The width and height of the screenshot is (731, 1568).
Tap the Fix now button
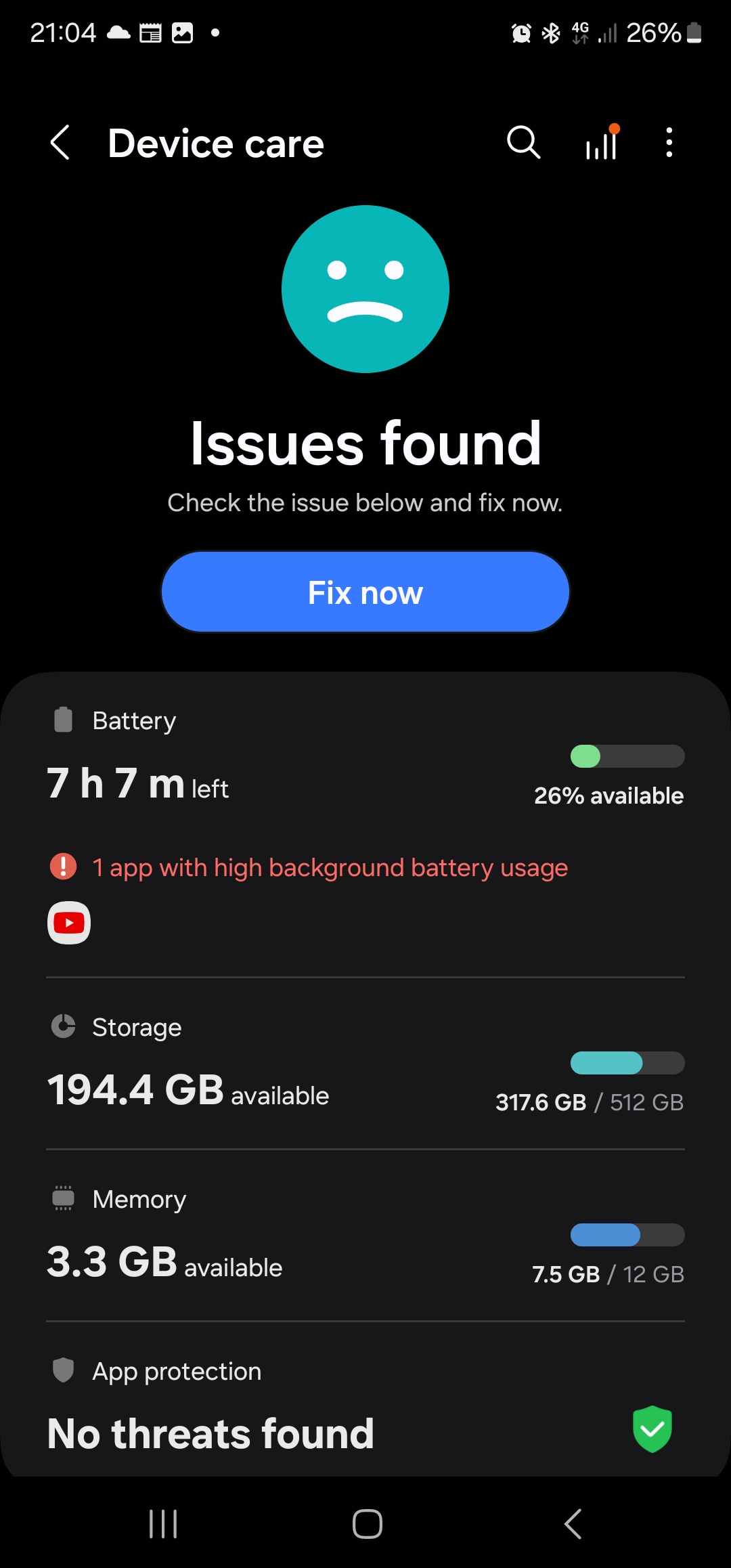point(365,592)
